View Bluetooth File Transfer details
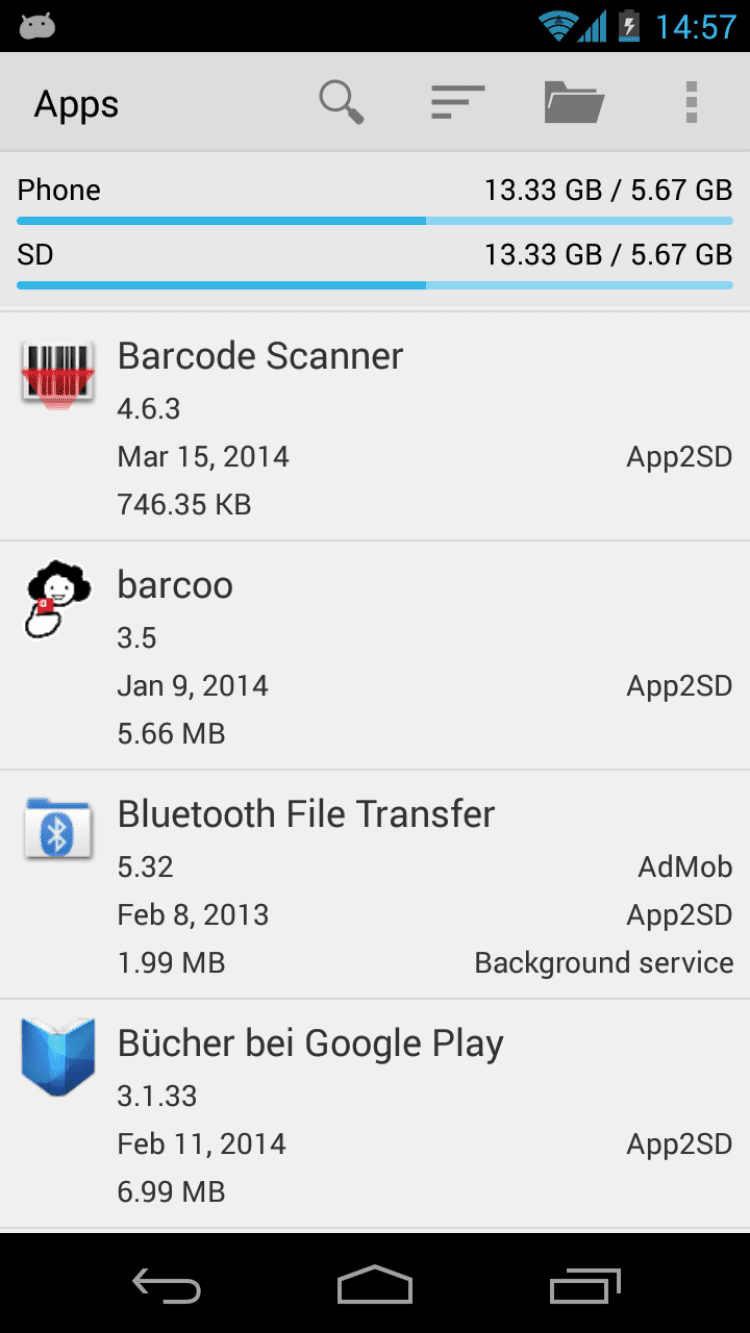The height and width of the screenshot is (1333, 750). pos(375,886)
